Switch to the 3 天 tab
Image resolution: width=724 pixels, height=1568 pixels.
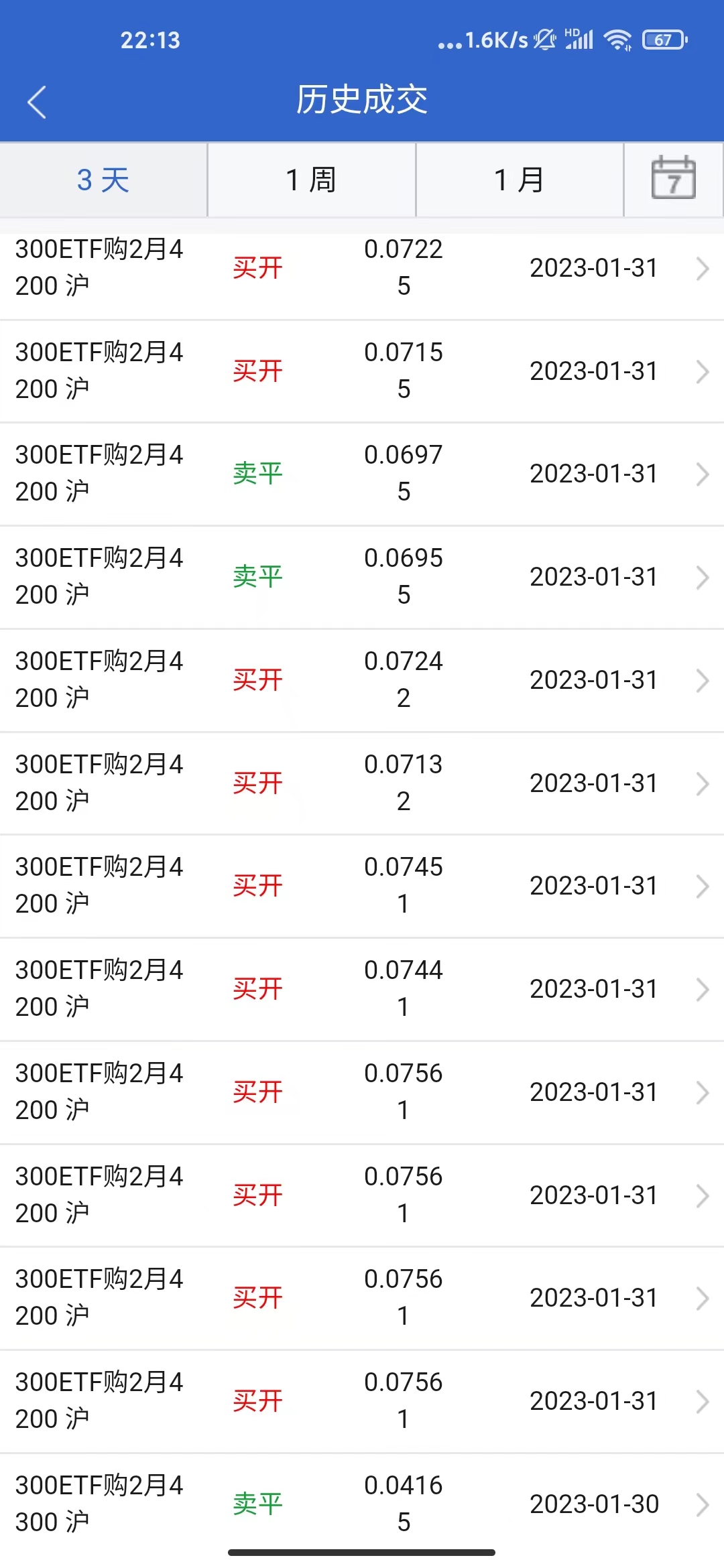(103, 180)
